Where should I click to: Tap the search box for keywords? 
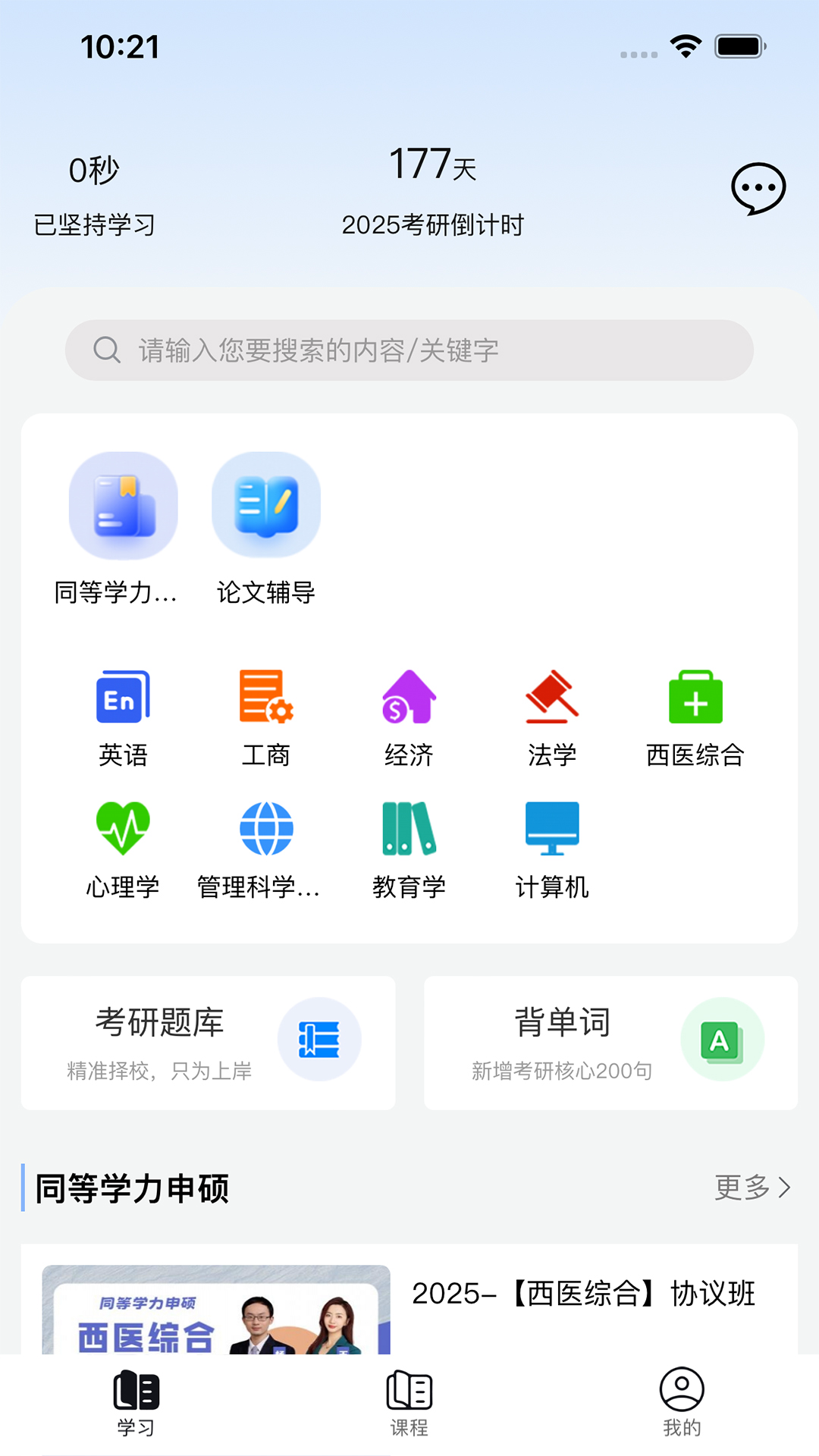(409, 350)
